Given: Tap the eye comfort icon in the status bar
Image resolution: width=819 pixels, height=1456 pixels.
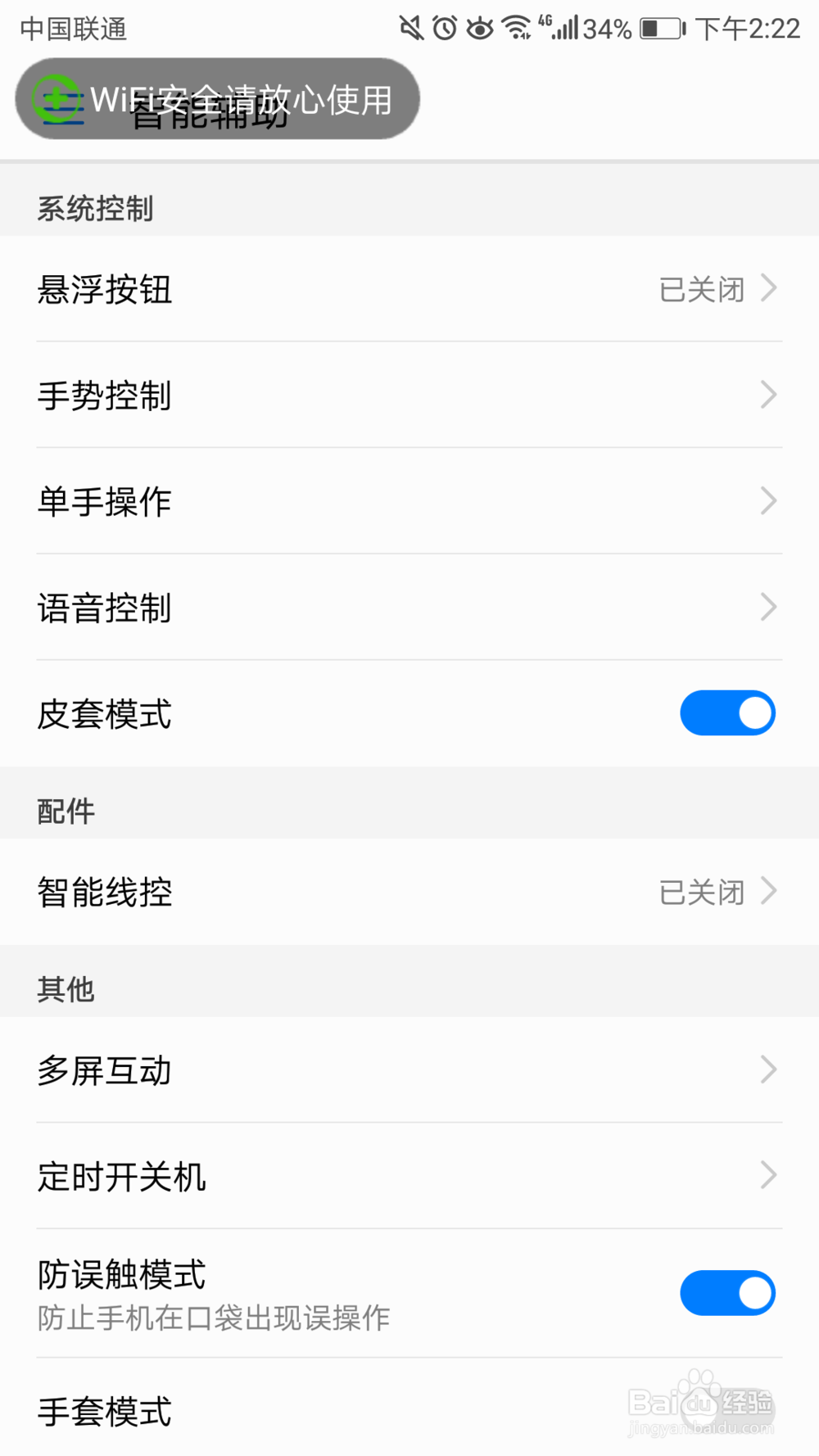Looking at the screenshot, I should point(480,27).
